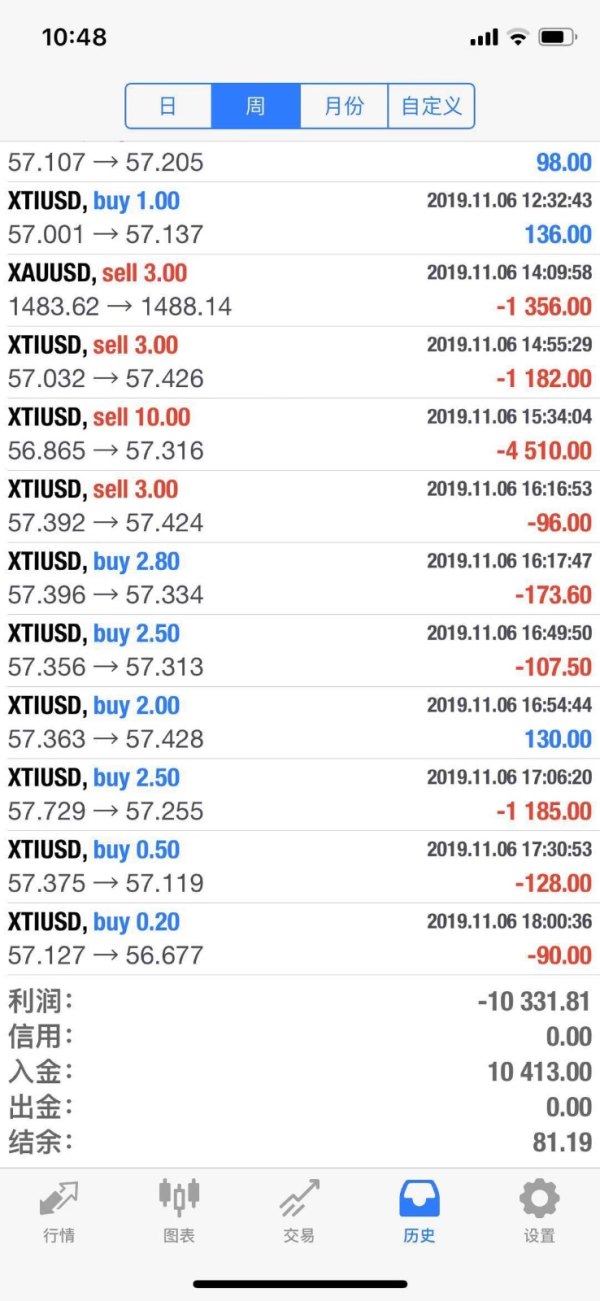This screenshot has width=600, height=1301.
Task: Open the 行情 quotes tab
Action: point(59,1209)
